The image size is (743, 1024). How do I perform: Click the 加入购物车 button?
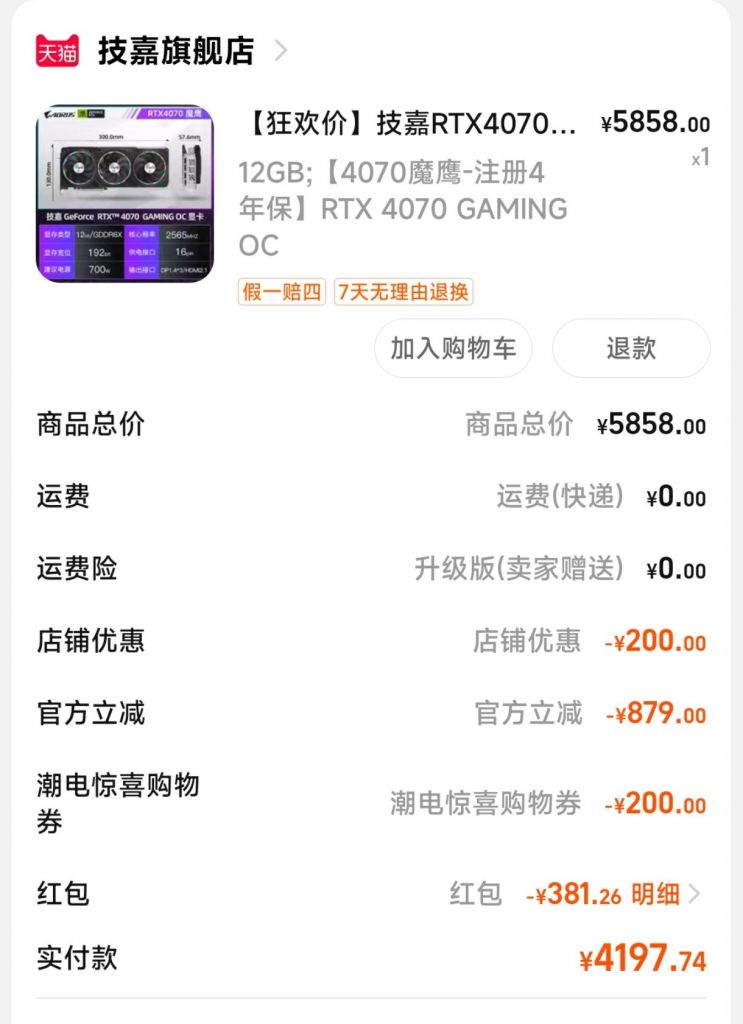click(x=451, y=348)
